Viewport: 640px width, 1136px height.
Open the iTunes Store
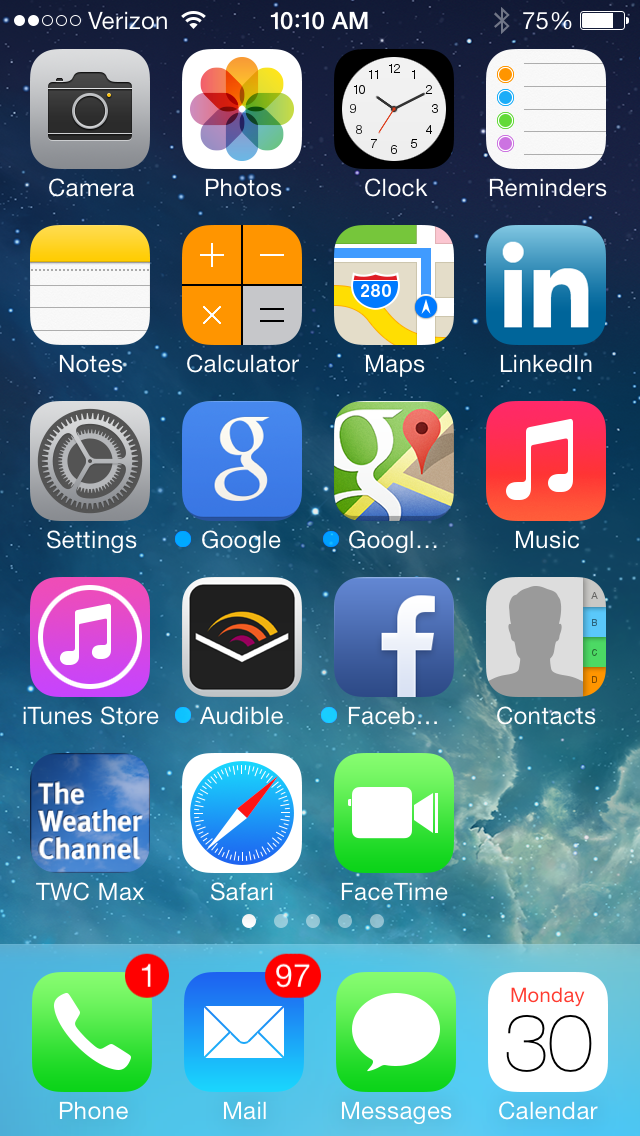90,638
